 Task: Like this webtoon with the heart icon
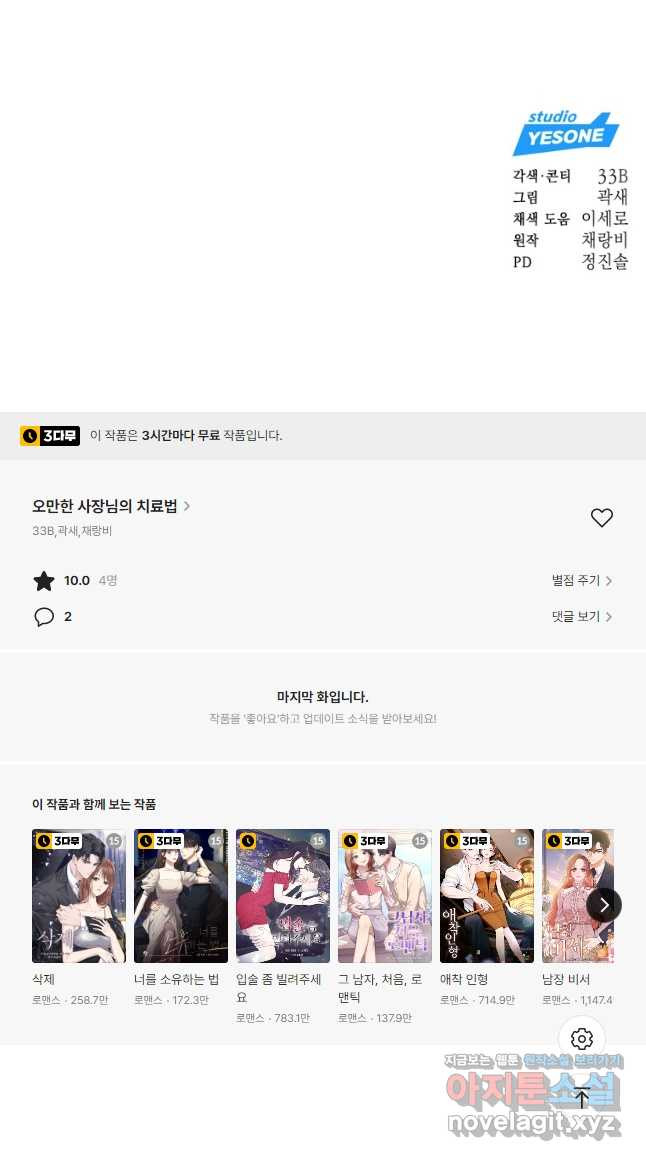601,518
